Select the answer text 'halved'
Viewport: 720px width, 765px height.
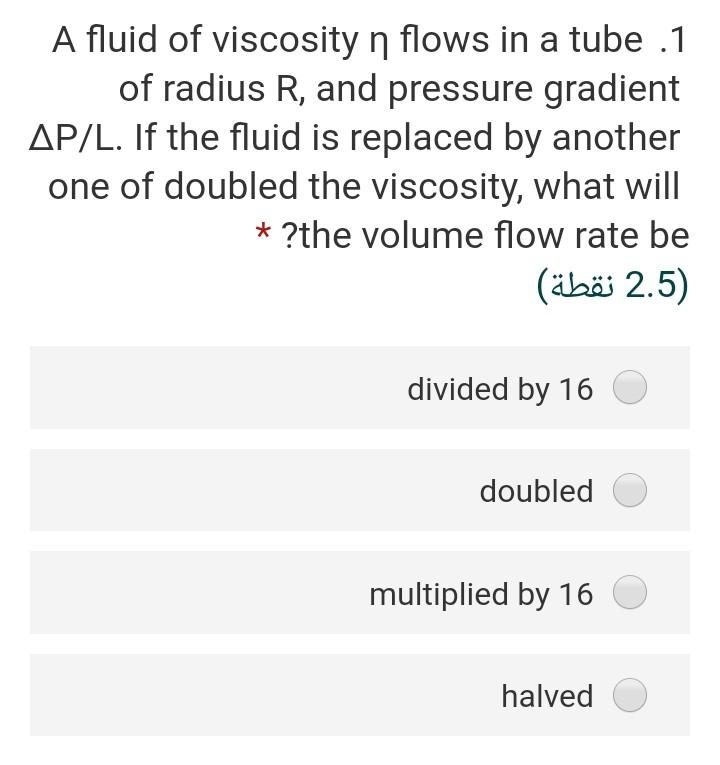coord(548,695)
